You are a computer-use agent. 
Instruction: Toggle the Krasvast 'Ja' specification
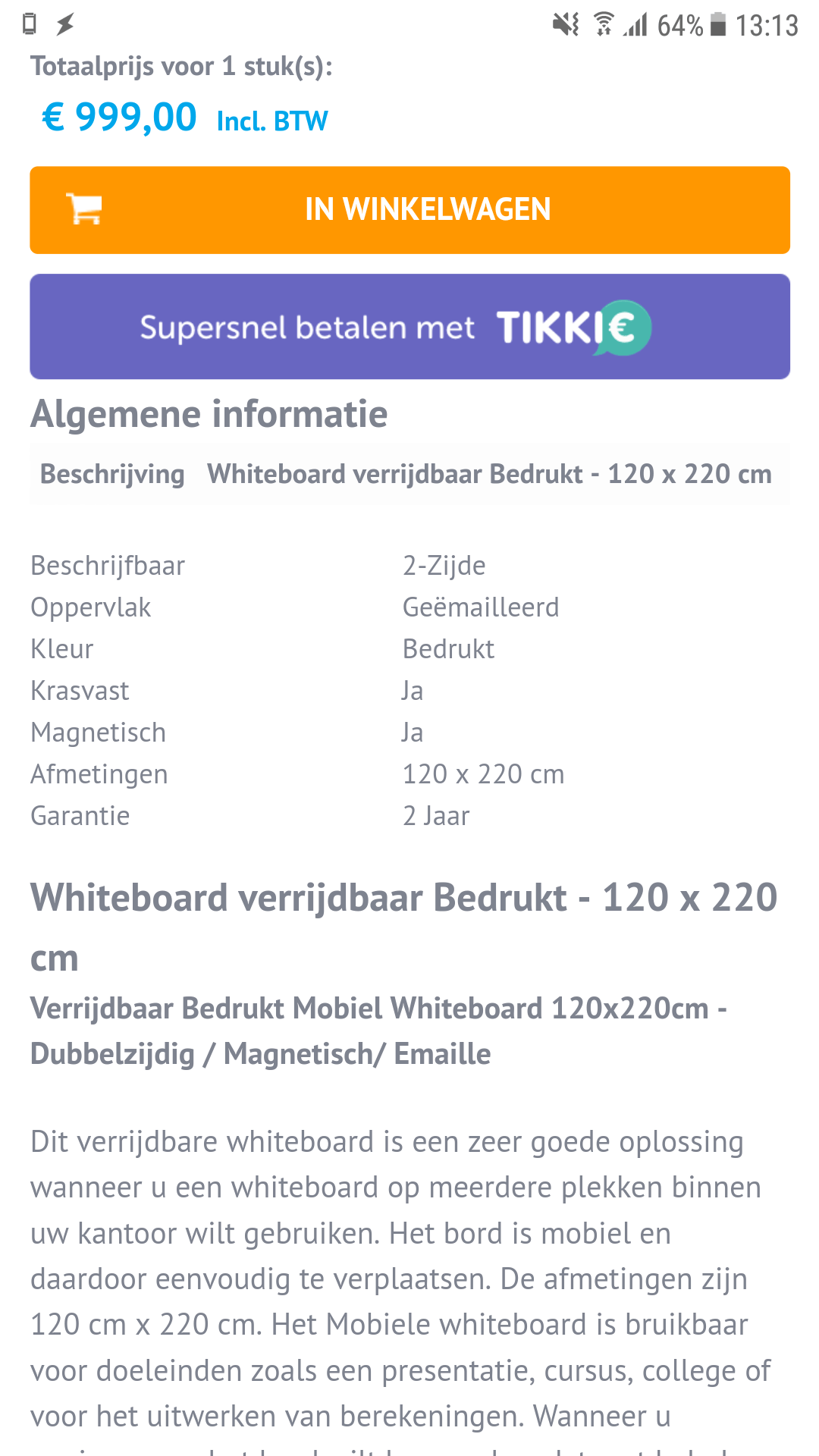413,690
